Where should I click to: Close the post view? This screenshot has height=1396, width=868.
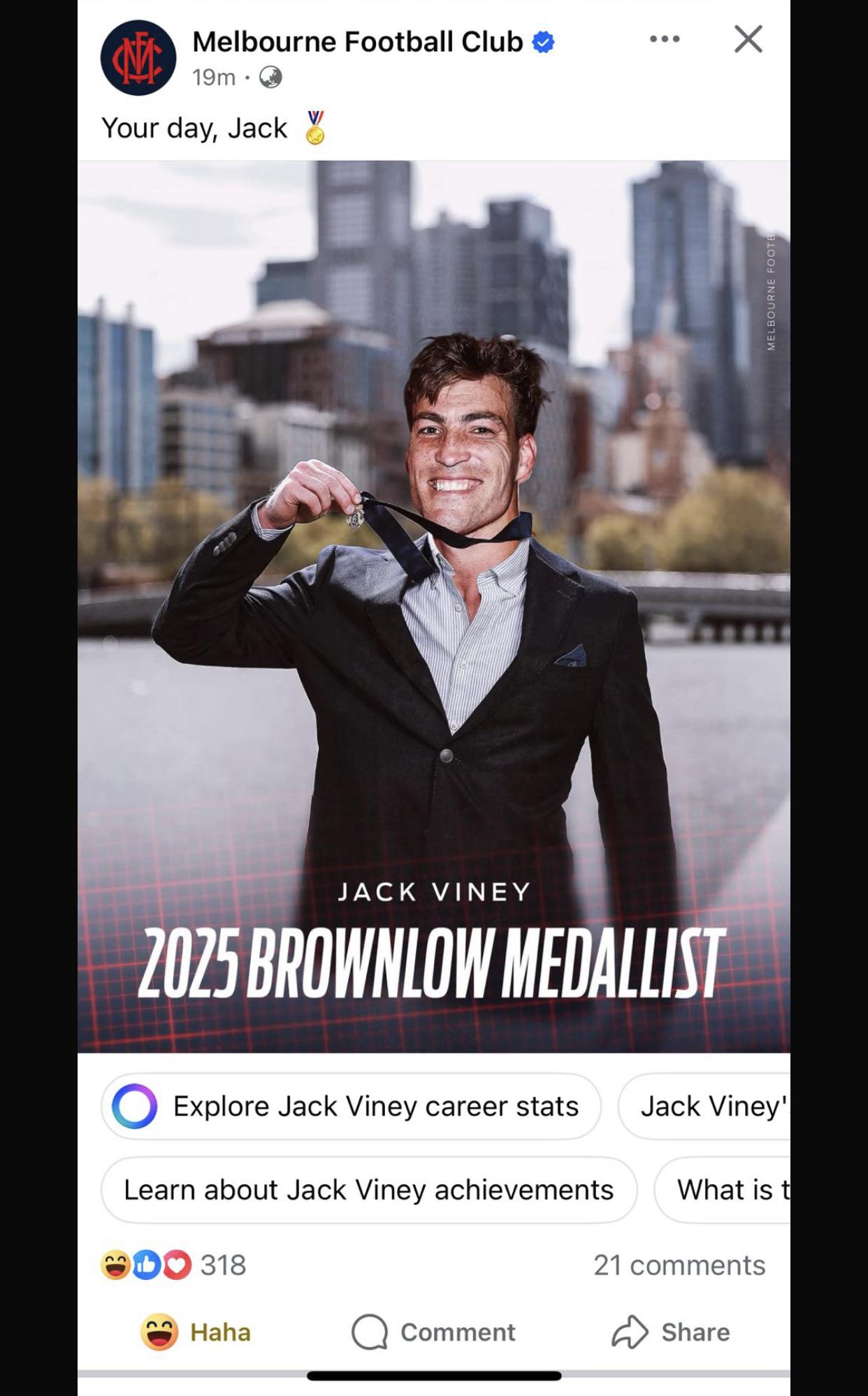tap(748, 39)
